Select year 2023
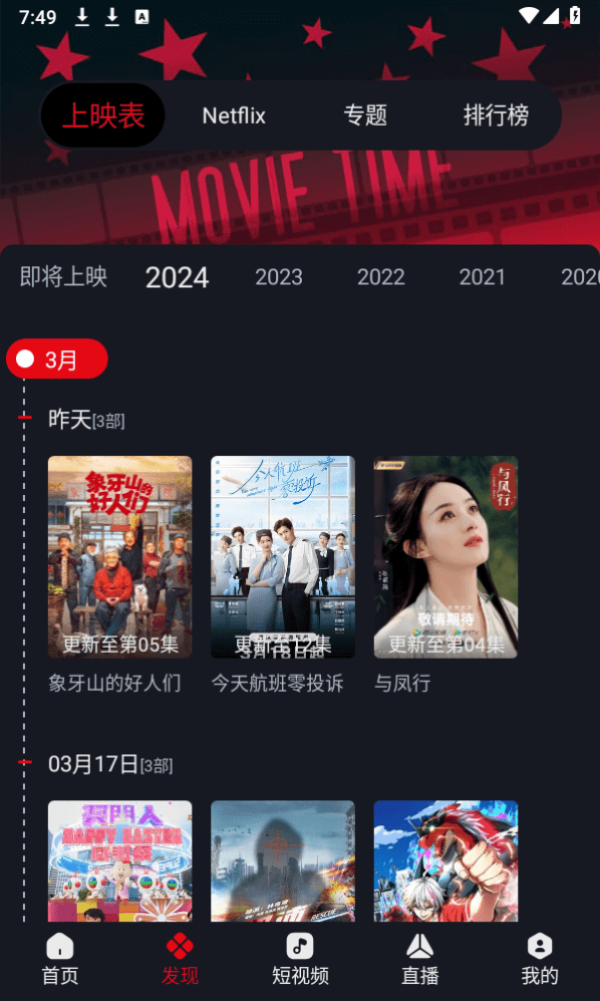This screenshot has width=600, height=1001. click(279, 276)
